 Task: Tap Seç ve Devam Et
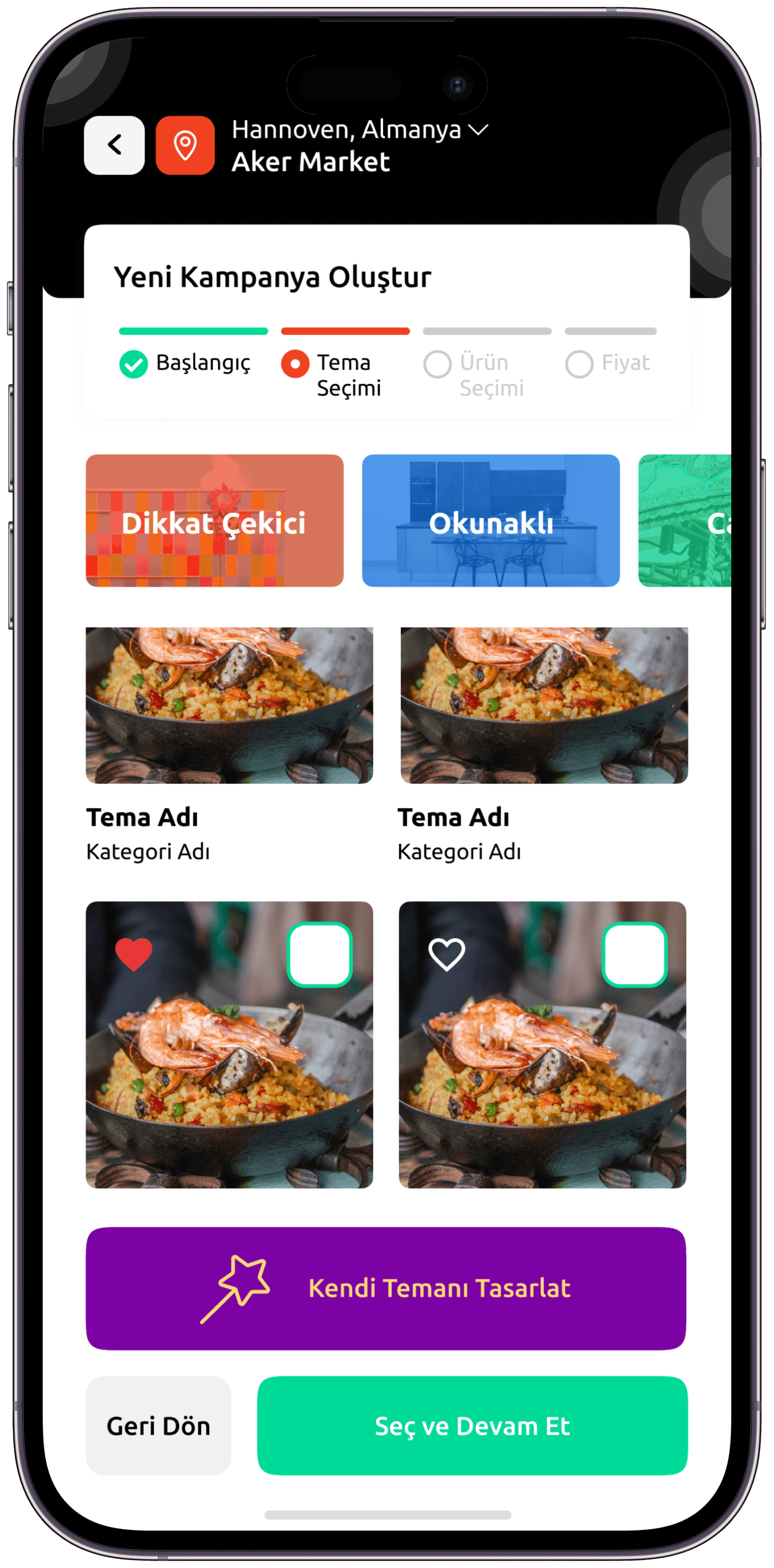[472, 1425]
